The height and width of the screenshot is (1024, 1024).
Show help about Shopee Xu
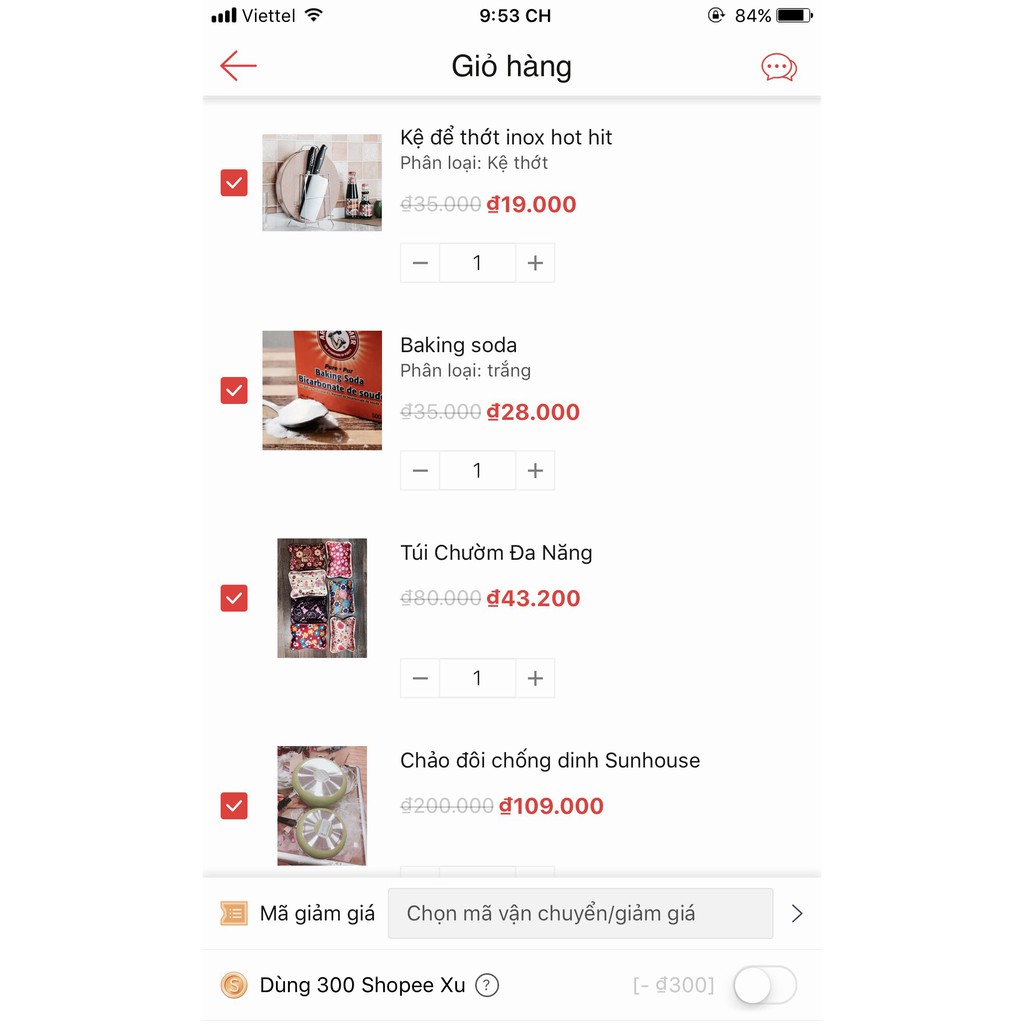point(487,985)
